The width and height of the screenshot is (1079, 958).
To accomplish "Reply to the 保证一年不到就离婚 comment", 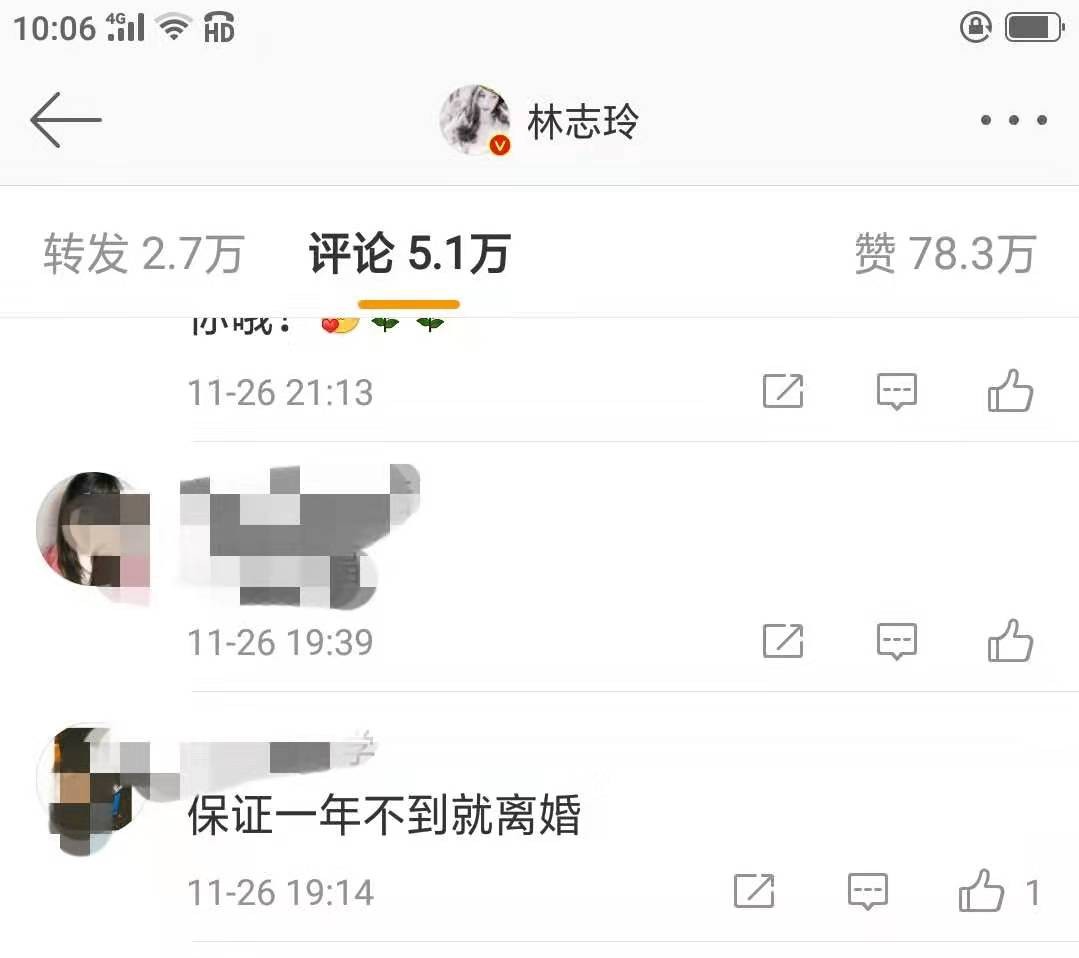I will 867,891.
